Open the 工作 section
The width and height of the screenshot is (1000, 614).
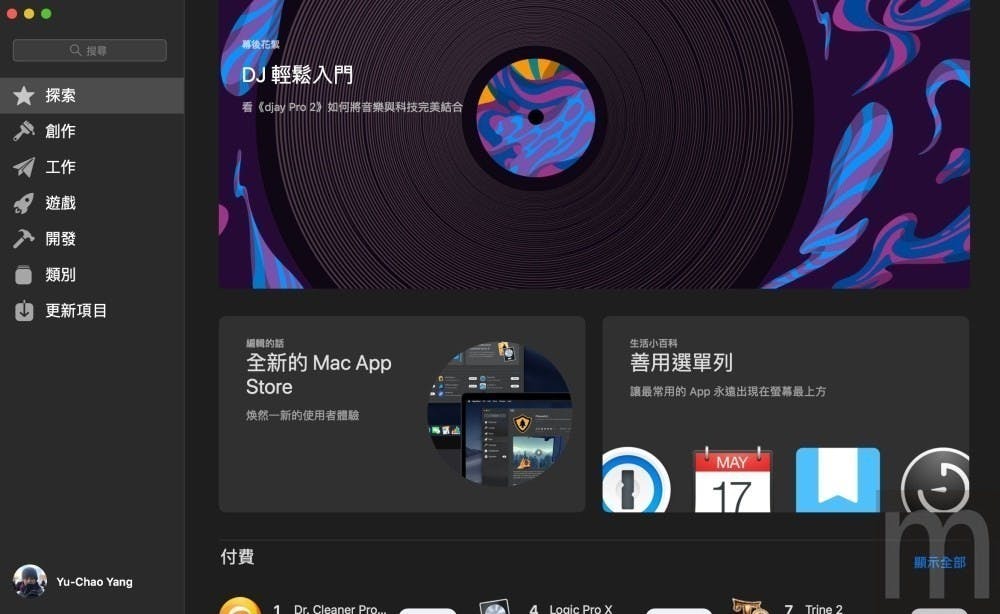[x=60, y=167]
